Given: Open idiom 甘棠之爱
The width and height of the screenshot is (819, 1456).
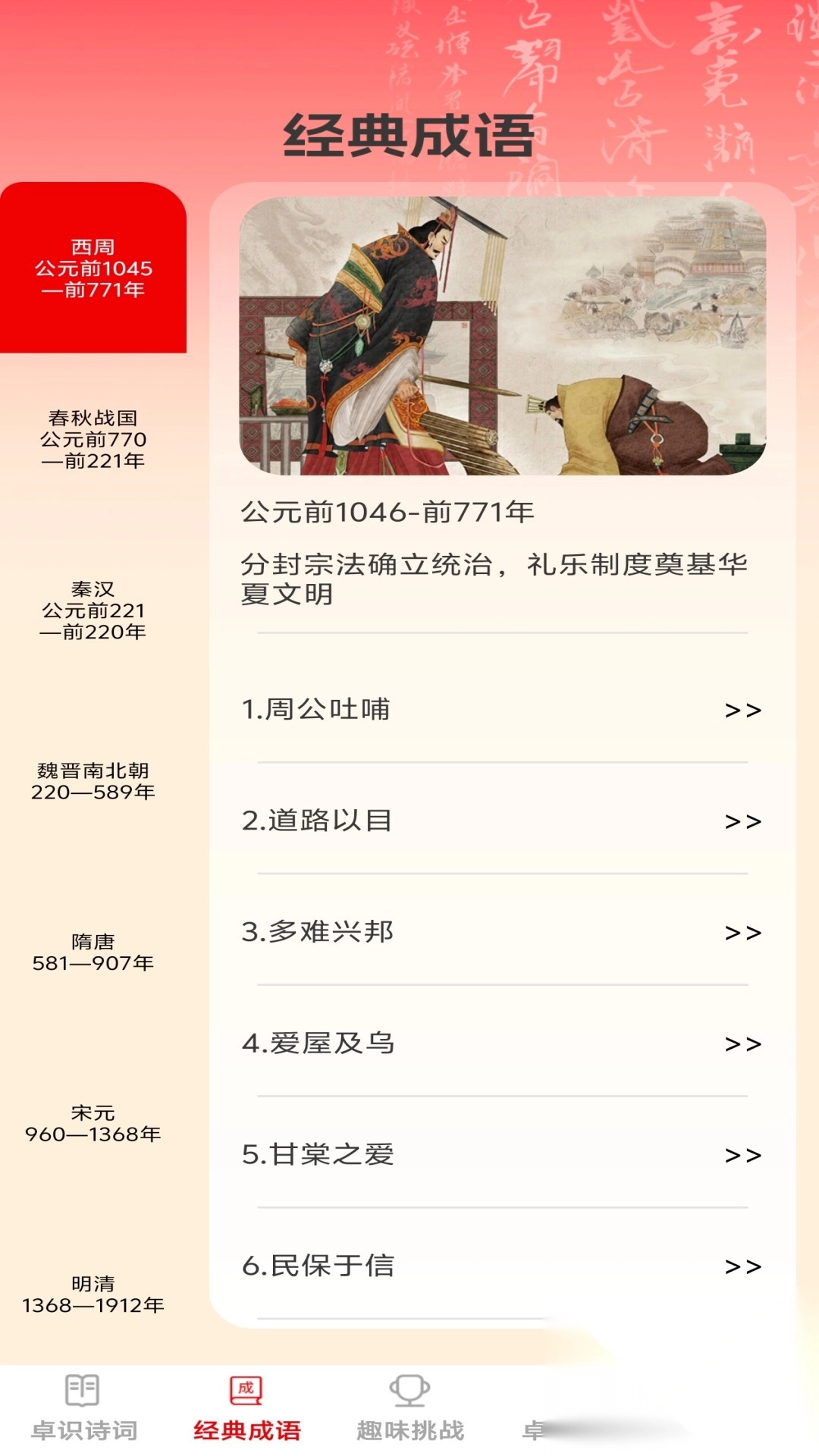Looking at the screenshot, I should 500,1154.
